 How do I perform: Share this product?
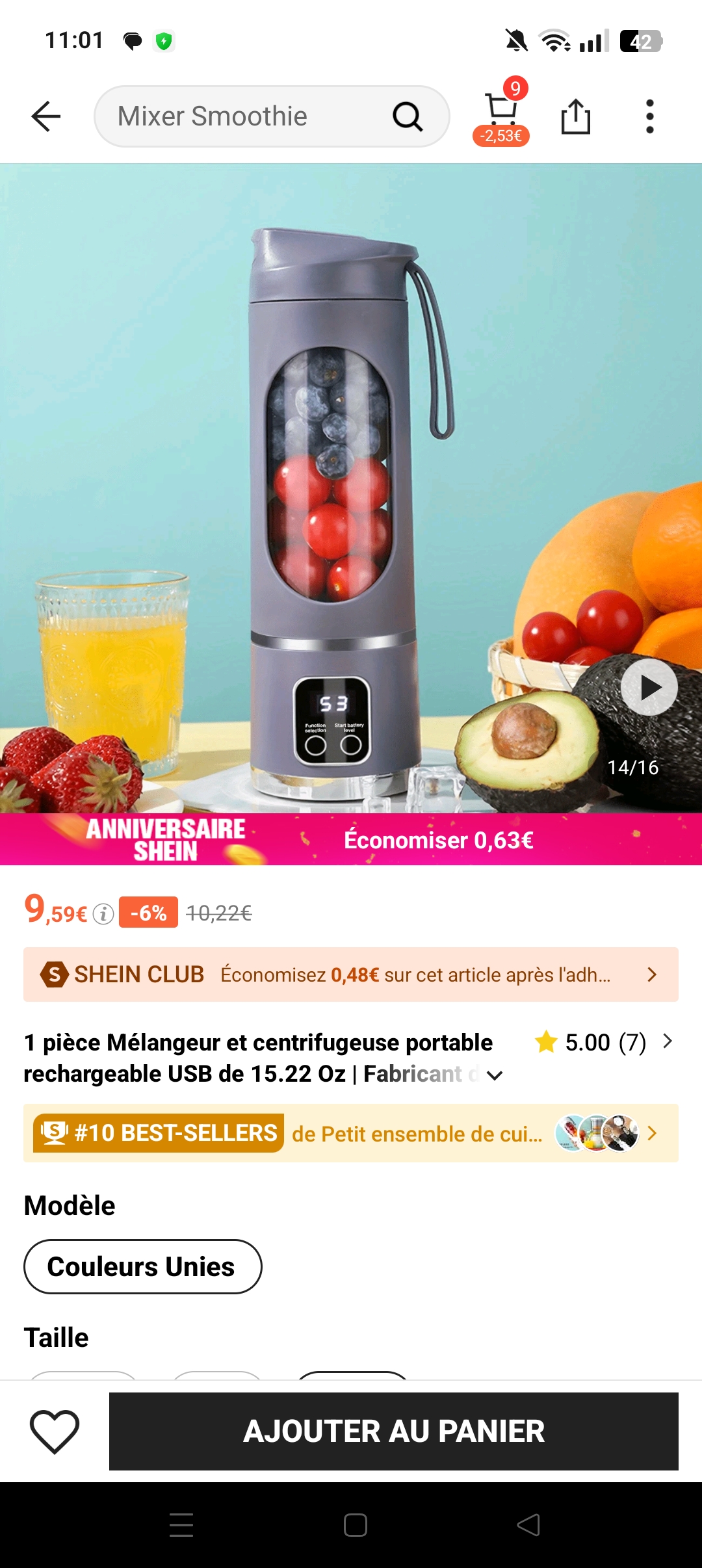(x=575, y=116)
